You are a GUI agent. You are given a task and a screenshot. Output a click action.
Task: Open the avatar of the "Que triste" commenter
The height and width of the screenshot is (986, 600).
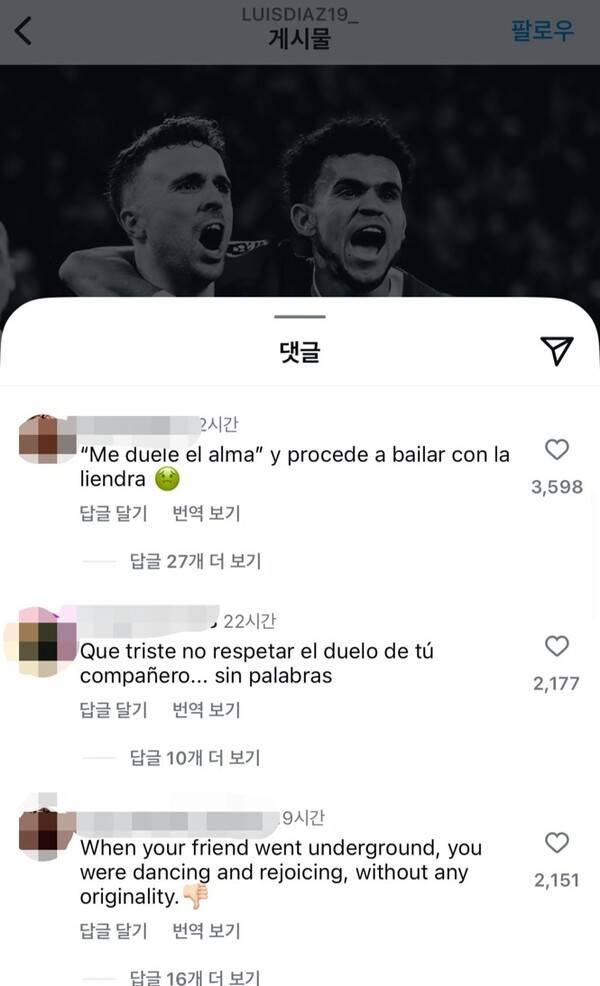[41, 638]
